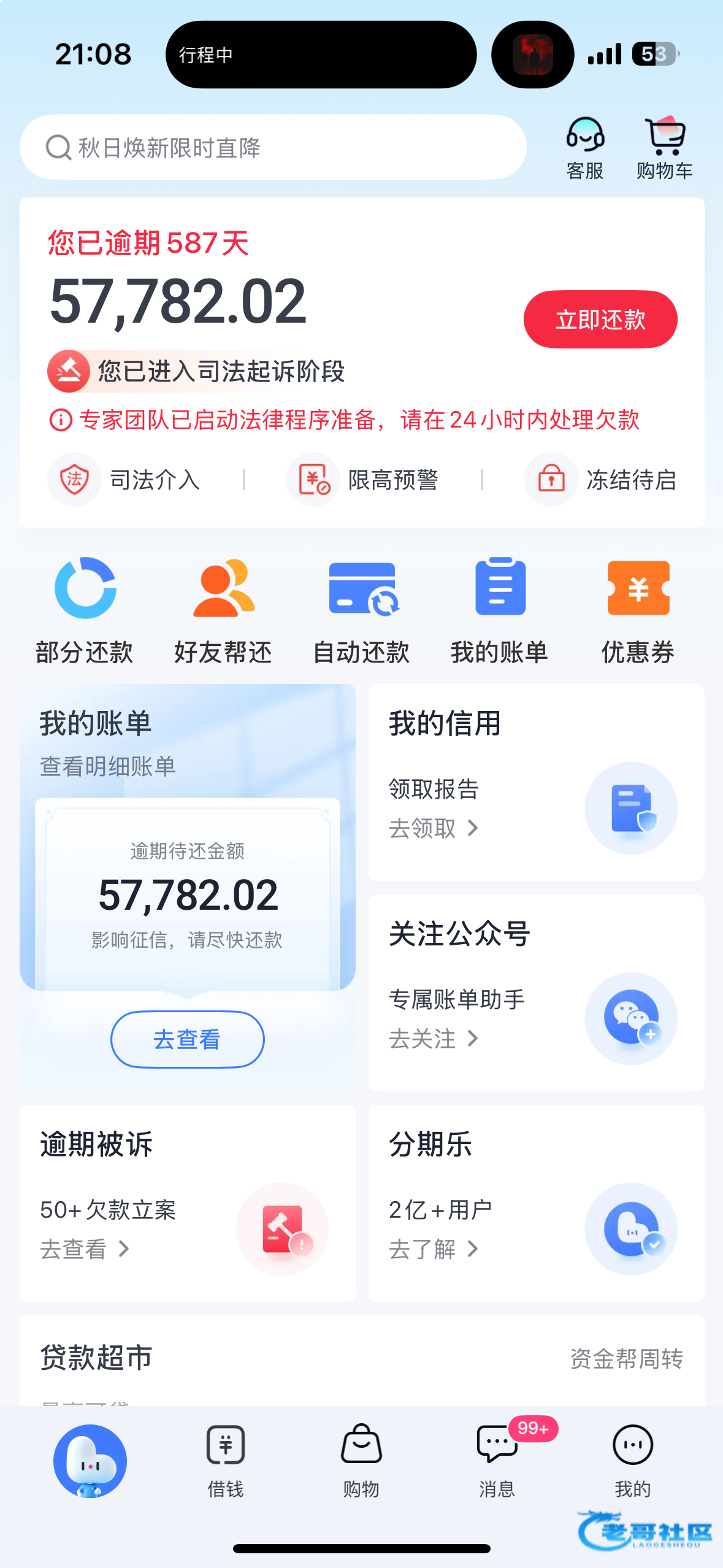
Task: Tap 去领取 under 我的信用
Action: (x=433, y=828)
